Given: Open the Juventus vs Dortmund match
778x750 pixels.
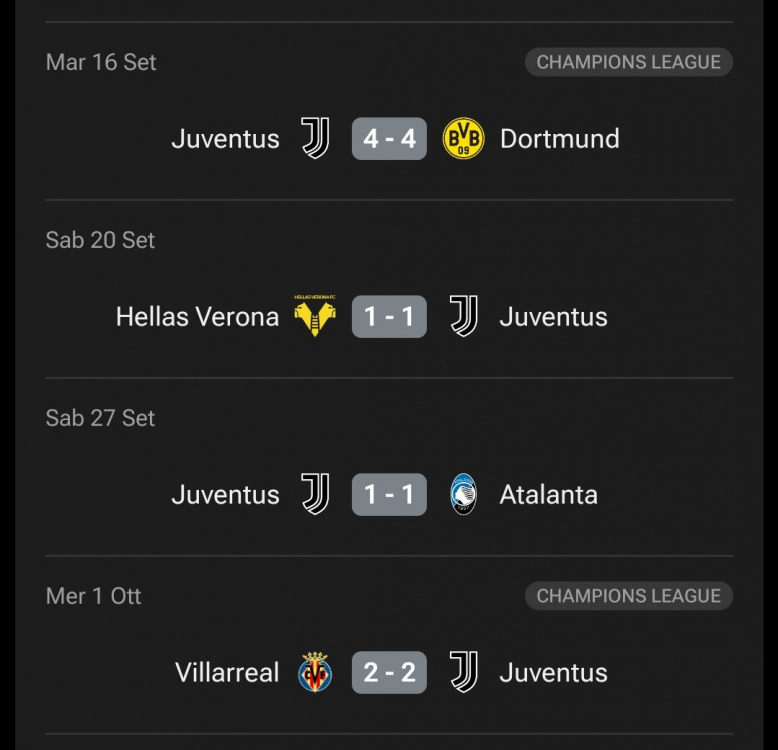Looking at the screenshot, I should [389, 138].
